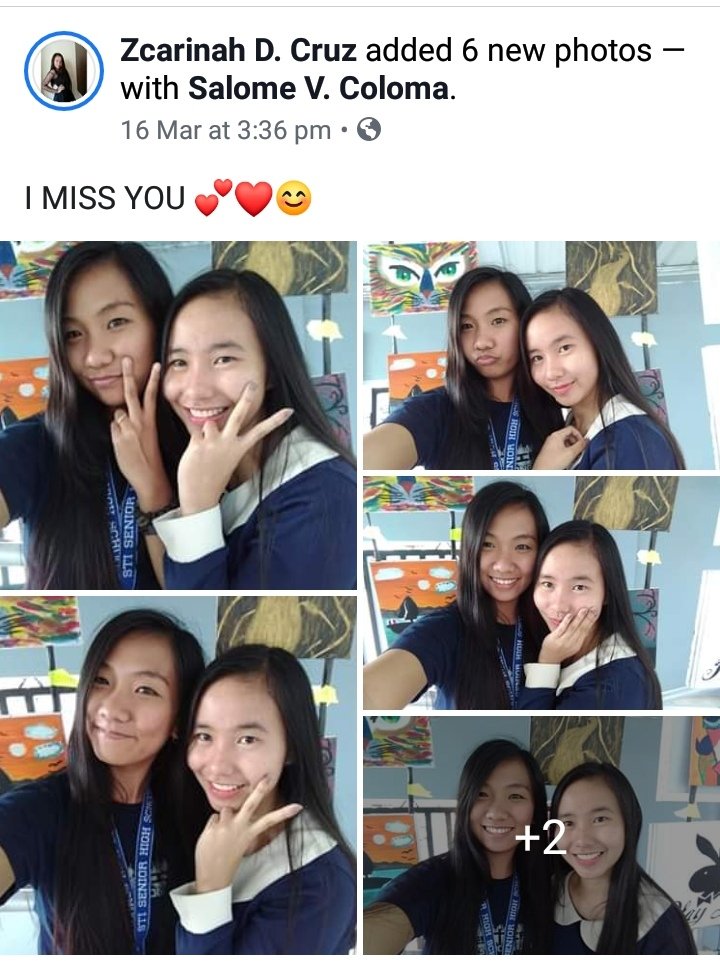Open Zcarinah D. Cruz's profile picture
Image resolution: width=720 pixels, height=961 pixels.
click(63, 70)
